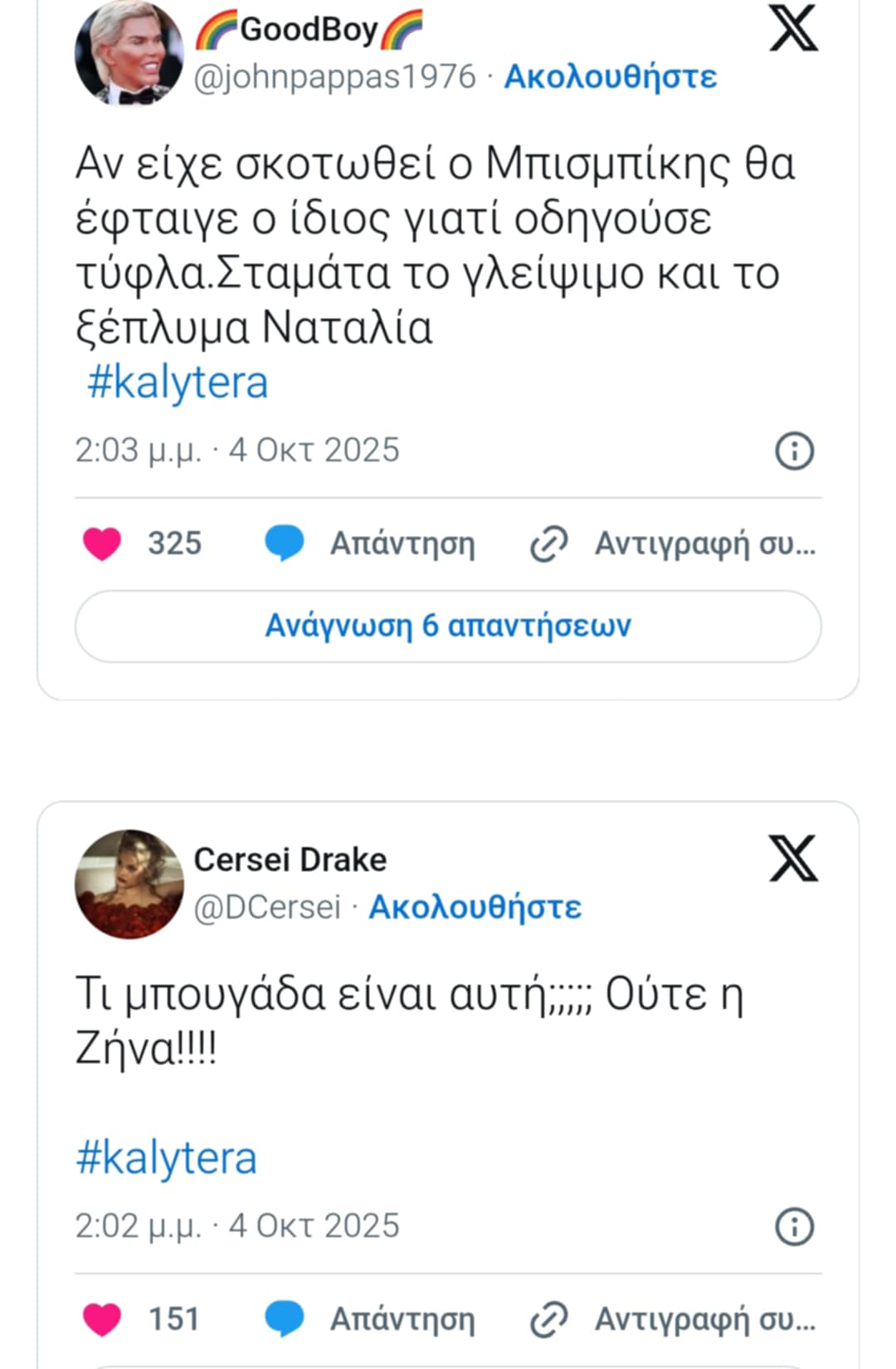The height and width of the screenshot is (1369, 896).
Task: Show info icon on GoodBoy's tweet
Action: (794, 451)
